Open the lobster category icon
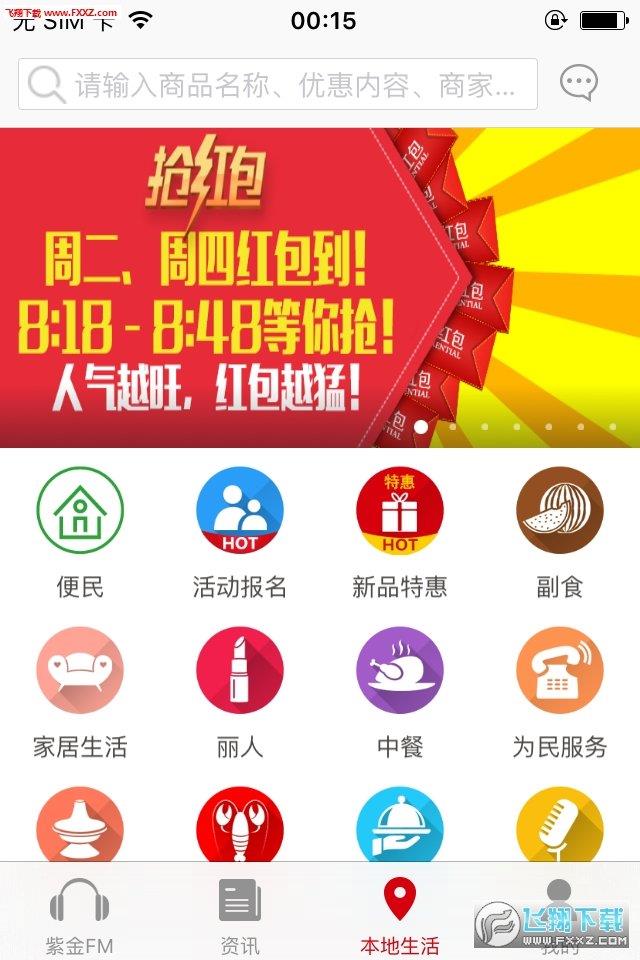The height and width of the screenshot is (960, 640). tap(240, 826)
